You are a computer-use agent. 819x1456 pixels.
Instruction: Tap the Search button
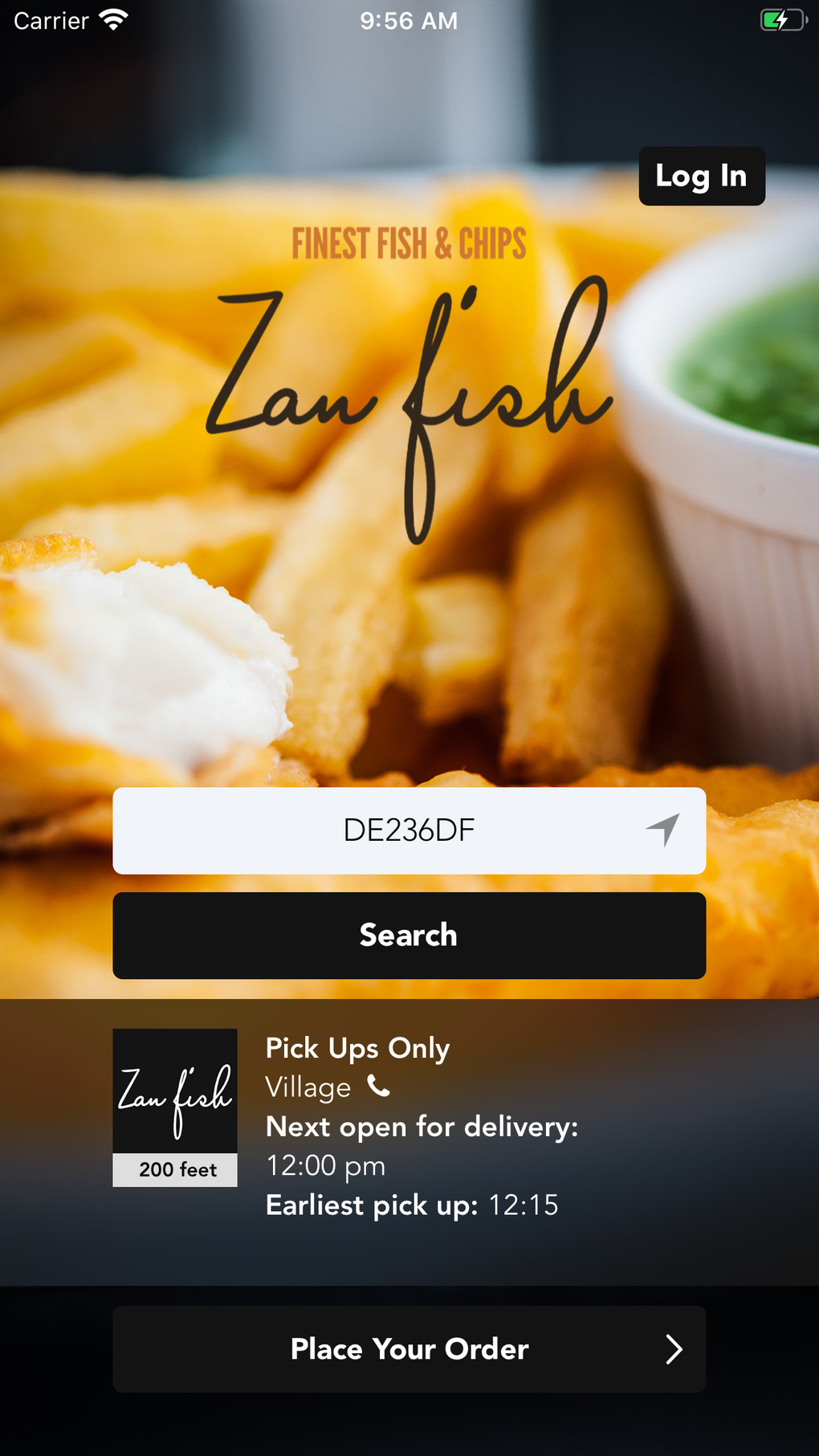(409, 936)
